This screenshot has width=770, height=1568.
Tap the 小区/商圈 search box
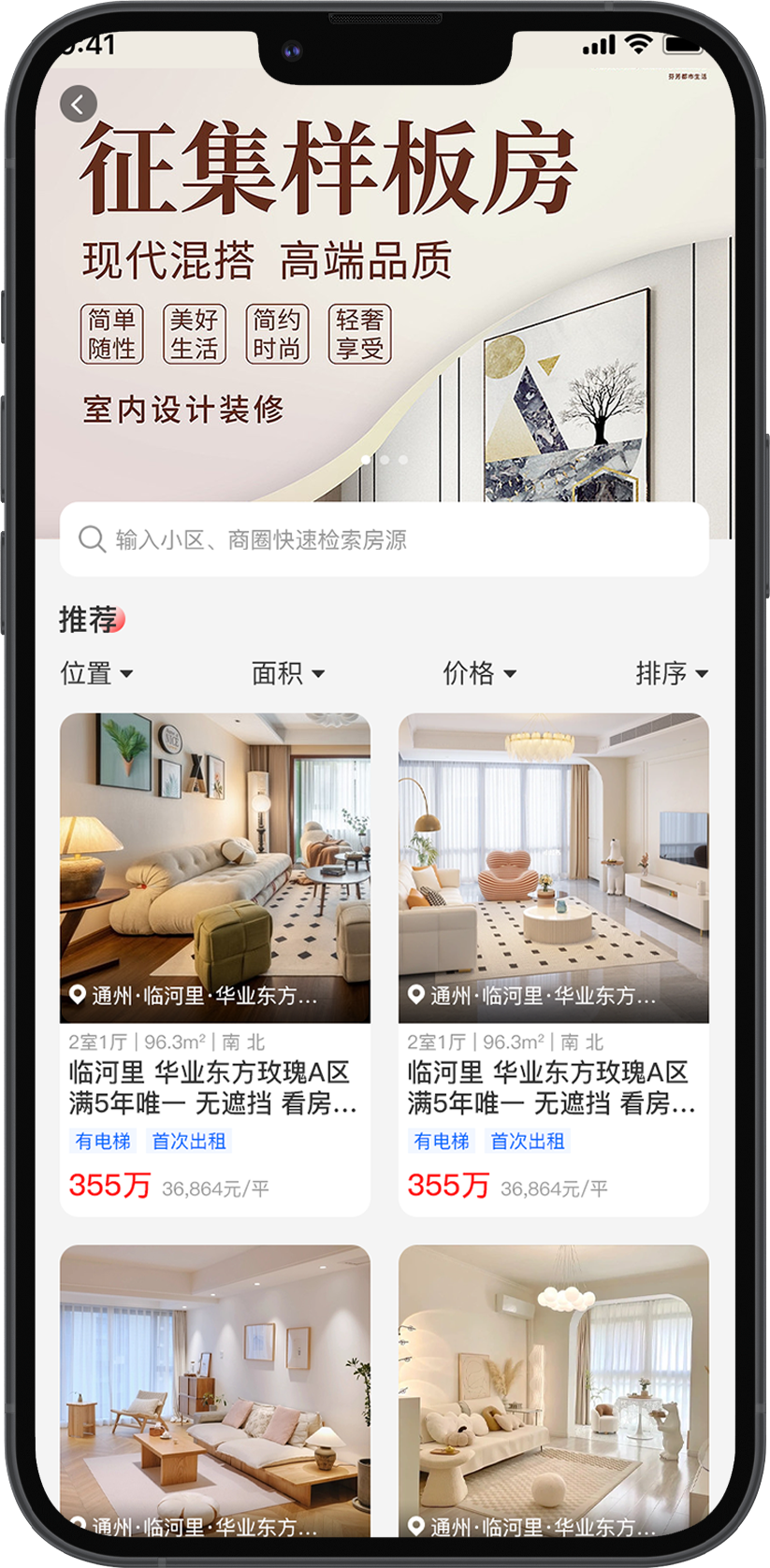coord(384,539)
